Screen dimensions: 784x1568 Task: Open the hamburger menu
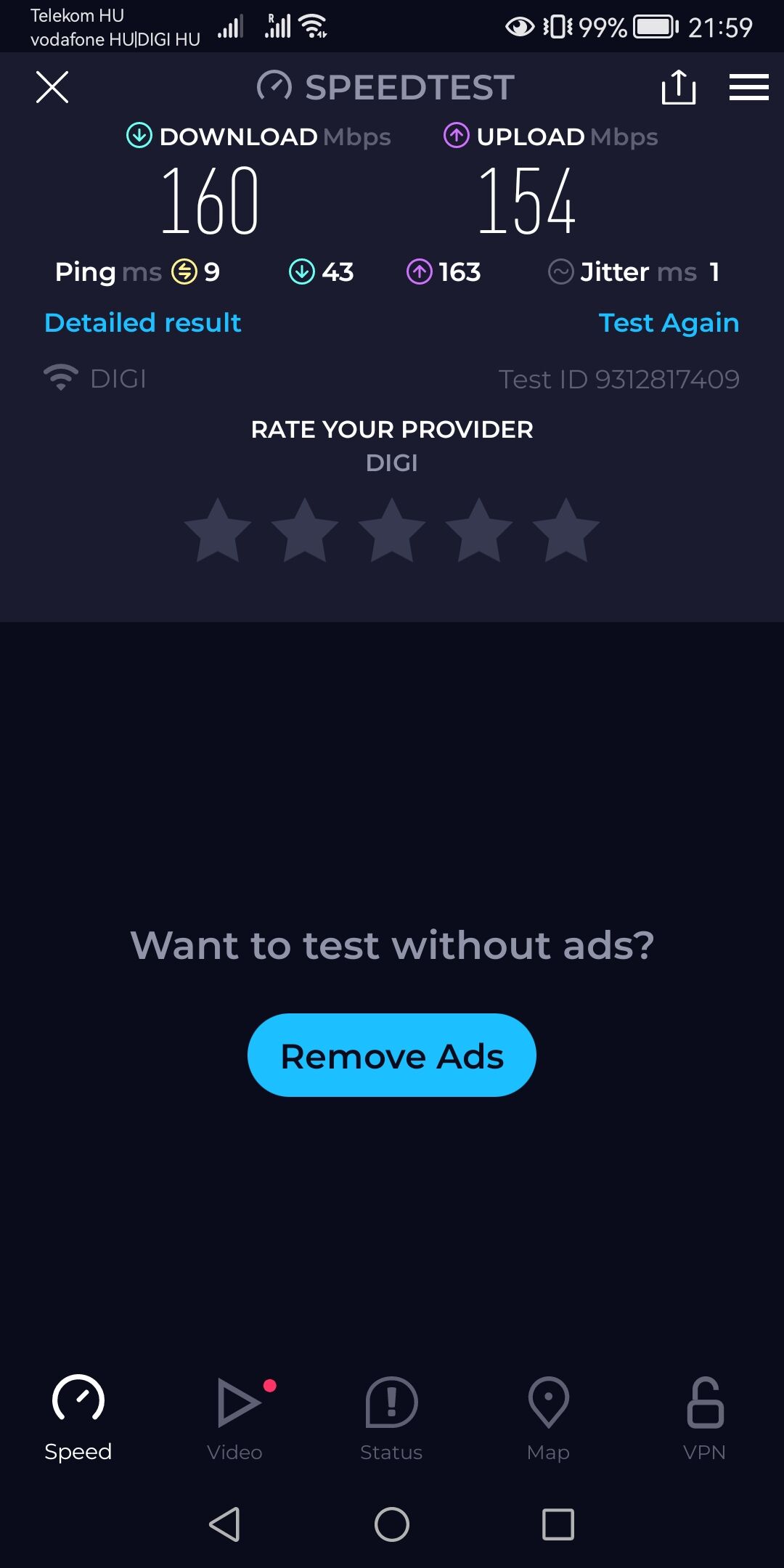click(748, 87)
